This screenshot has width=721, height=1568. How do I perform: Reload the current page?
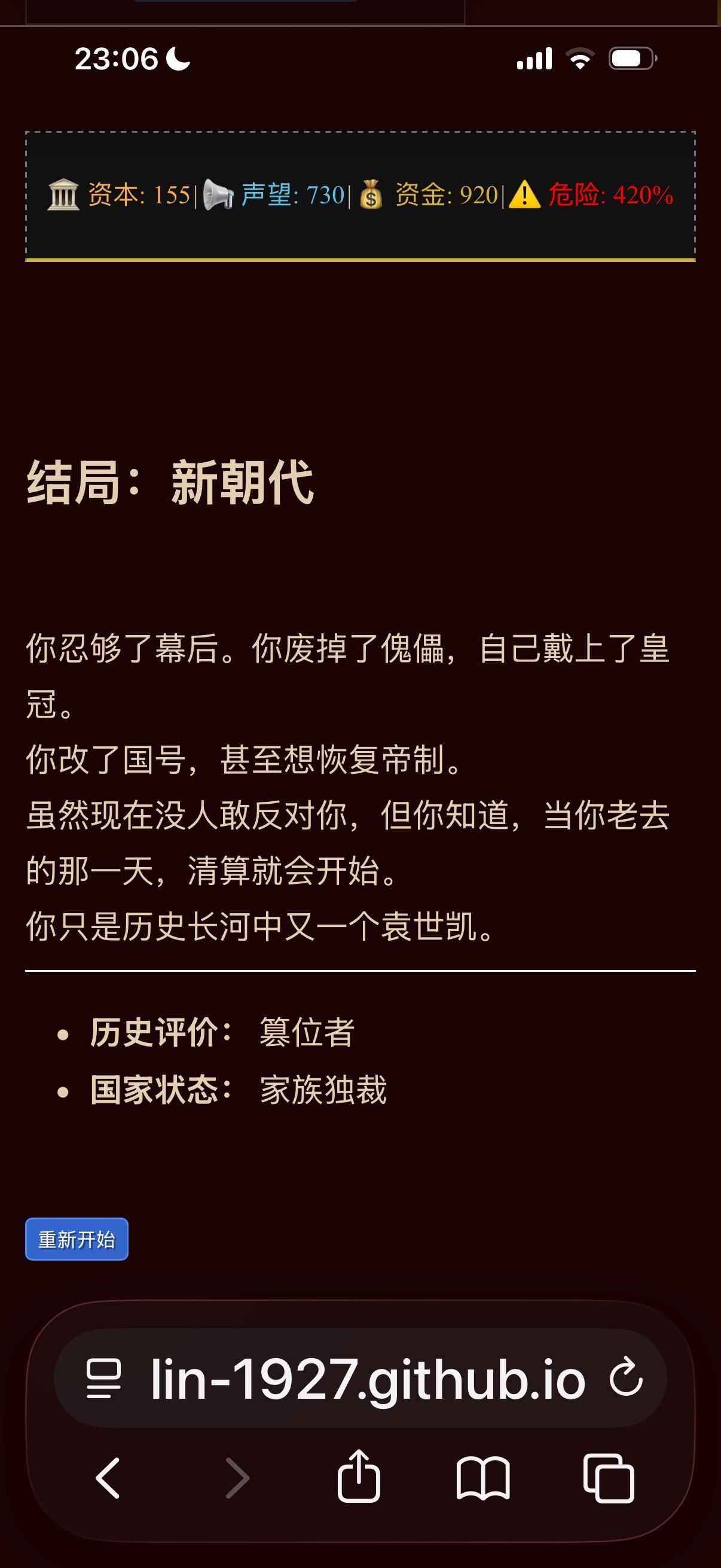coord(626,1377)
